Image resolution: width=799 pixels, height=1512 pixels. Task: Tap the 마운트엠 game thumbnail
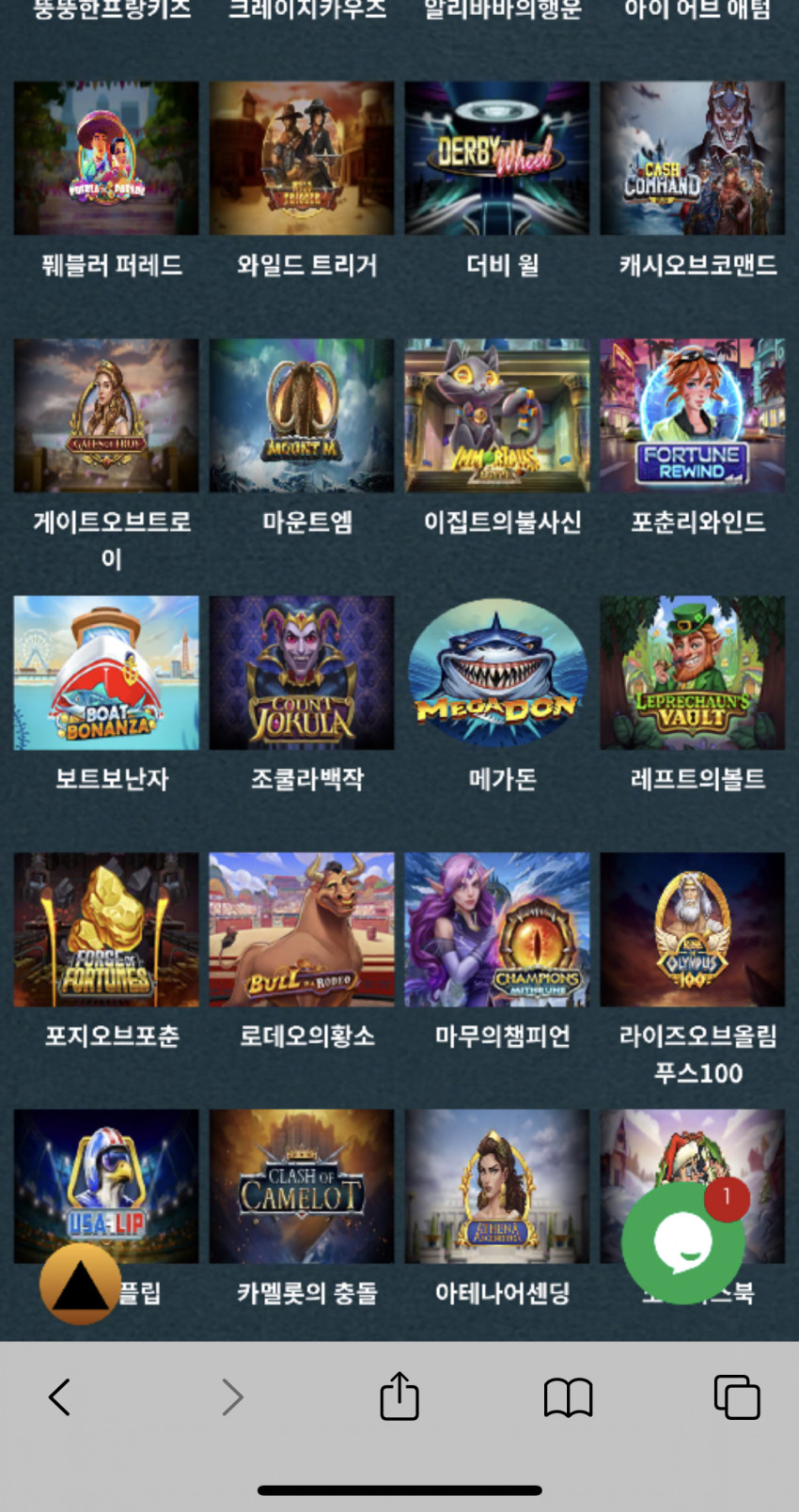pyautogui.click(x=302, y=415)
